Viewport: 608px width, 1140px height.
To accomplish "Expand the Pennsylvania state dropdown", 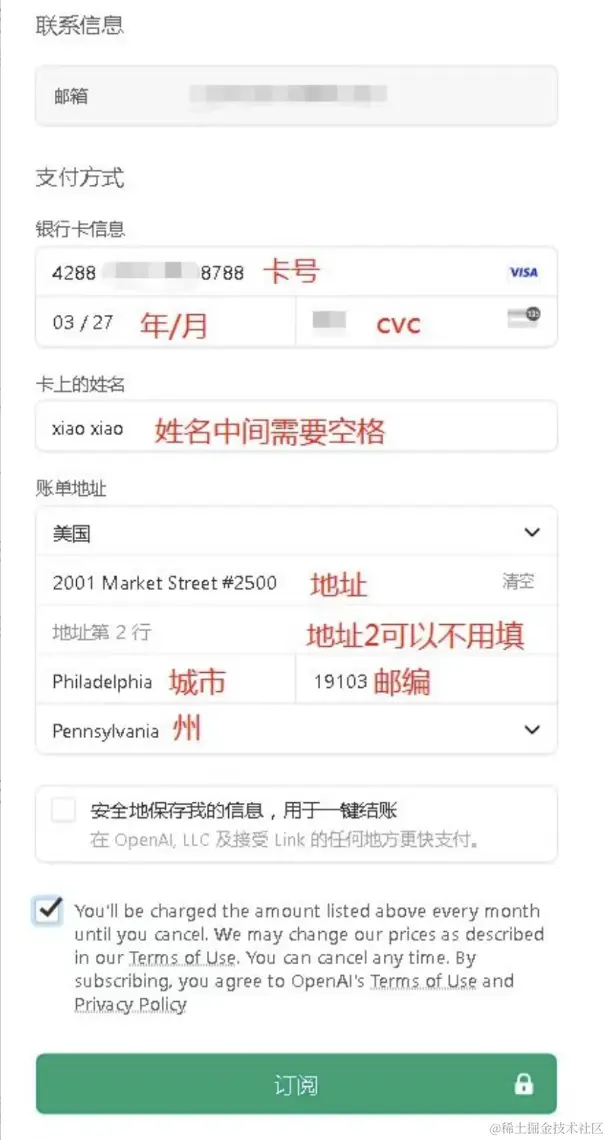I will click(x=295, y=731).
